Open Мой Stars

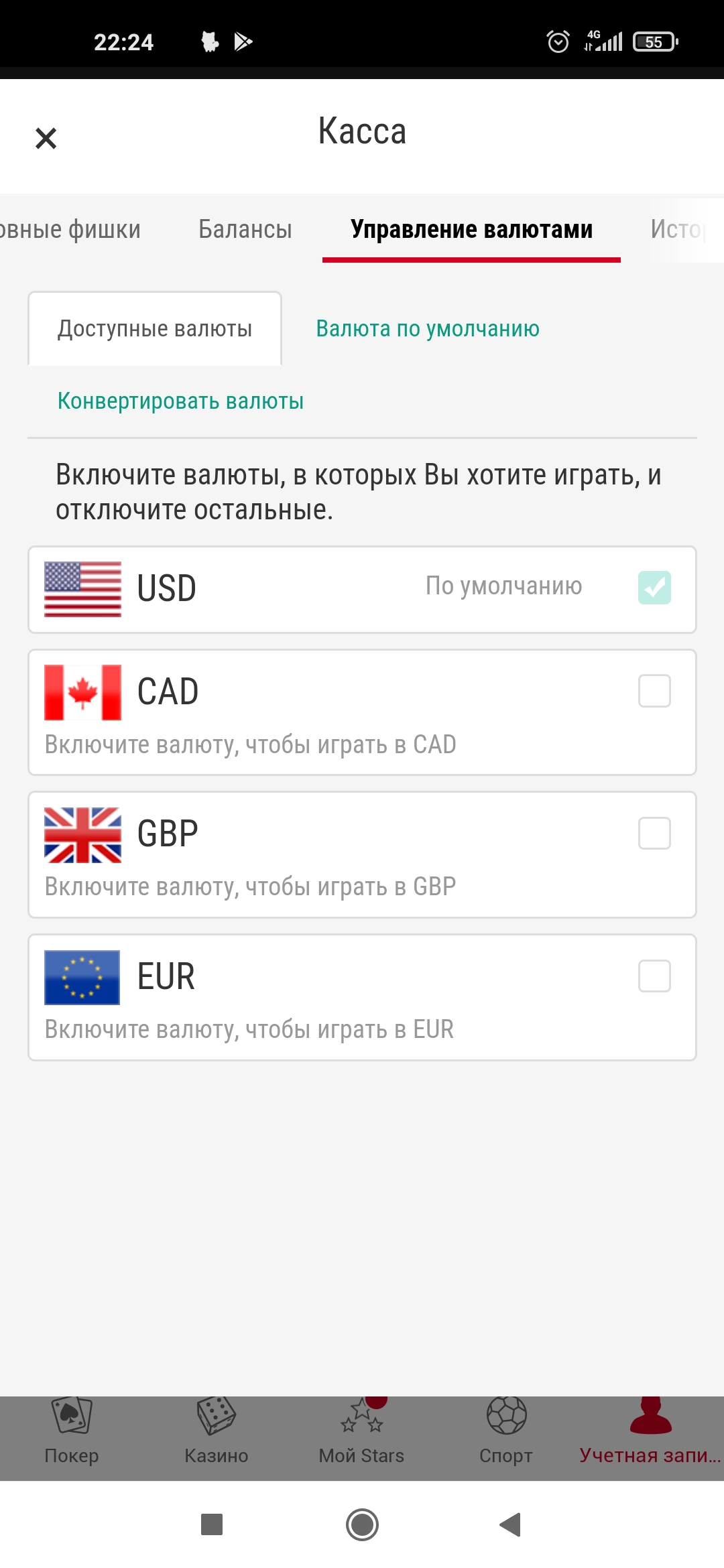pyautogui.click(x=361, y=1431)
